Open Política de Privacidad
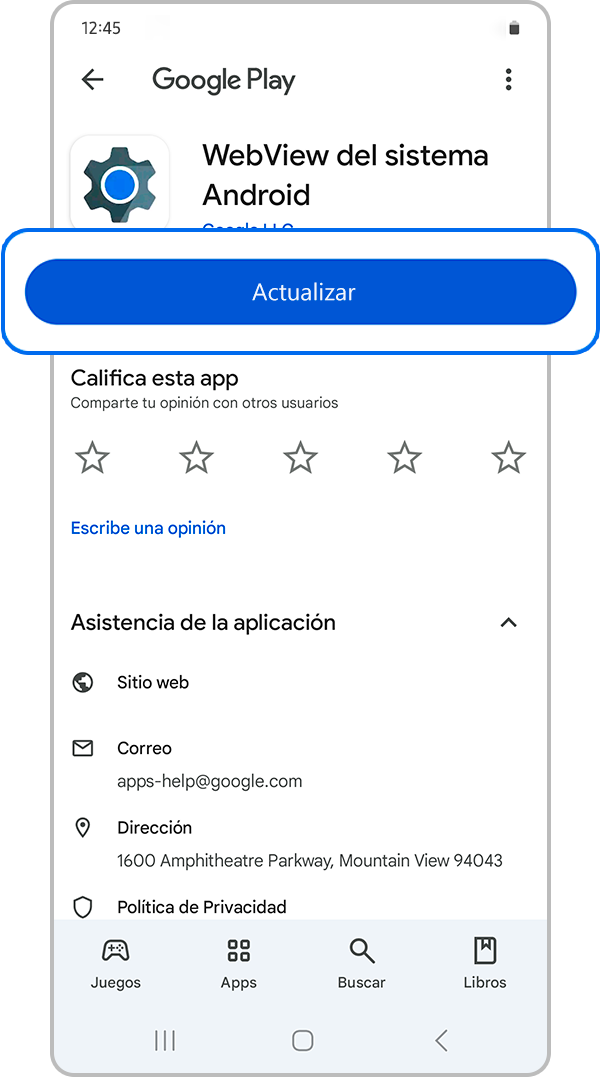The width and height of the screenshot is (600, 1077). pos(201,907)
